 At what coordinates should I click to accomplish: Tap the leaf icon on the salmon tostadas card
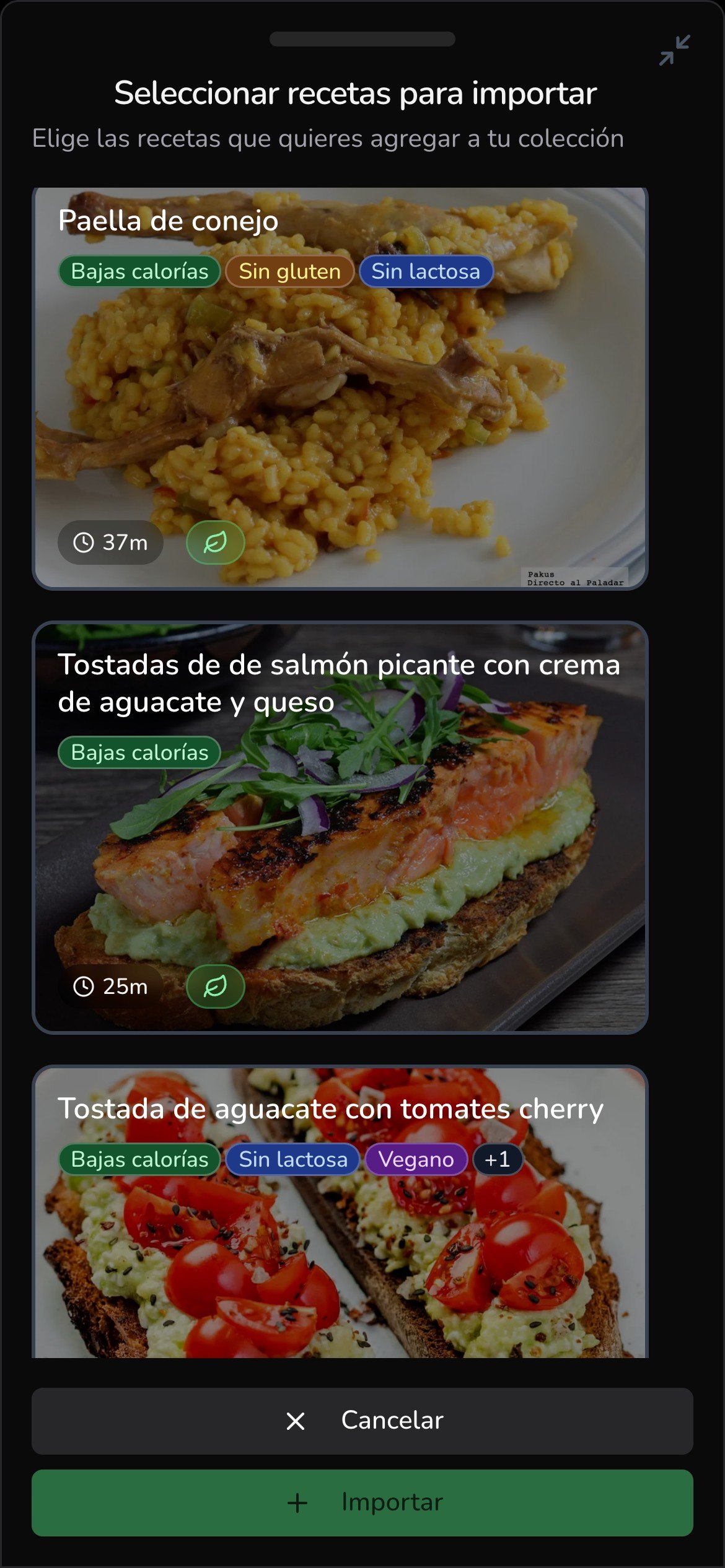coord(215,987)
